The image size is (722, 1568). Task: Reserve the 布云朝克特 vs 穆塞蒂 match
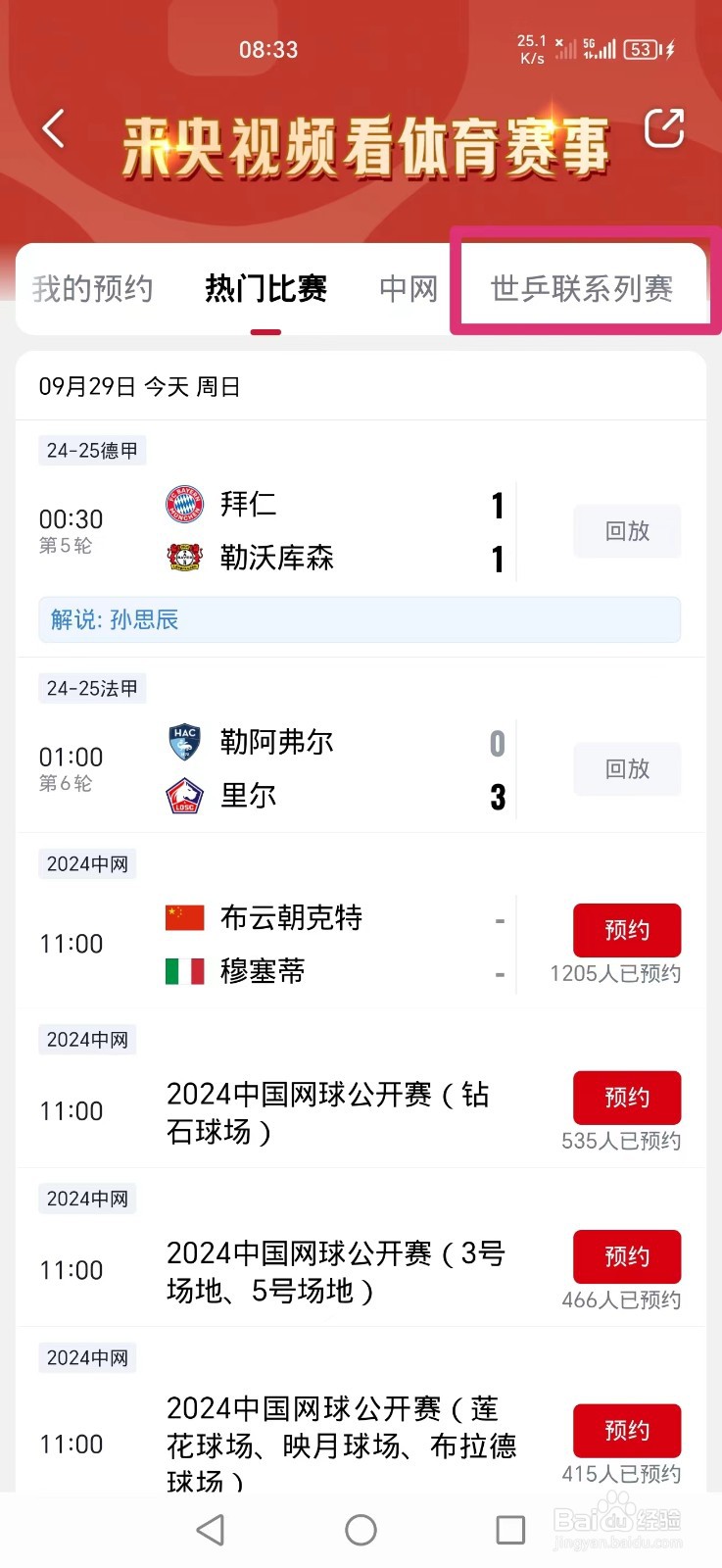[627, 930]
